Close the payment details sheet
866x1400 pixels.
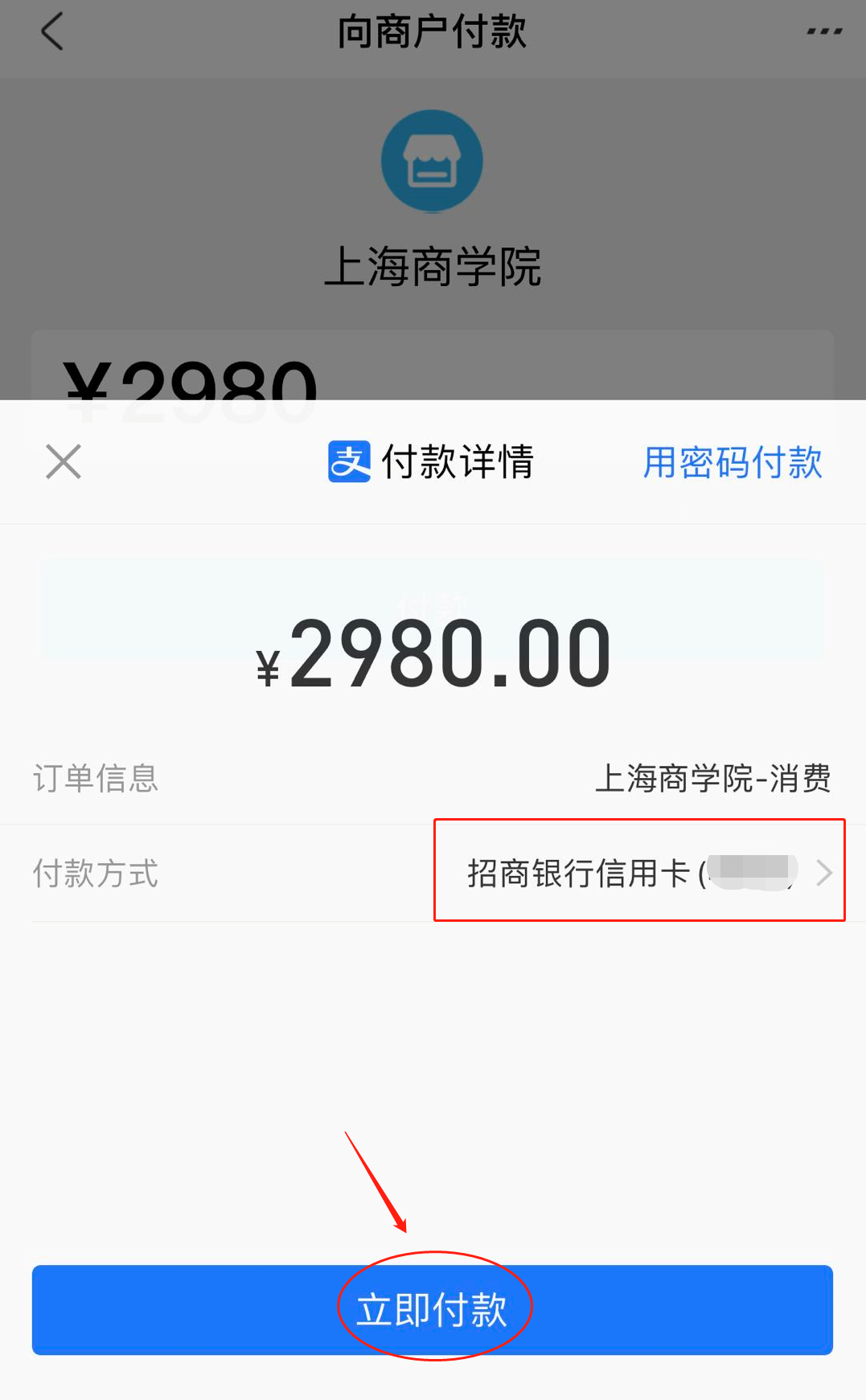pyautogui.click(x=64, y=462)
